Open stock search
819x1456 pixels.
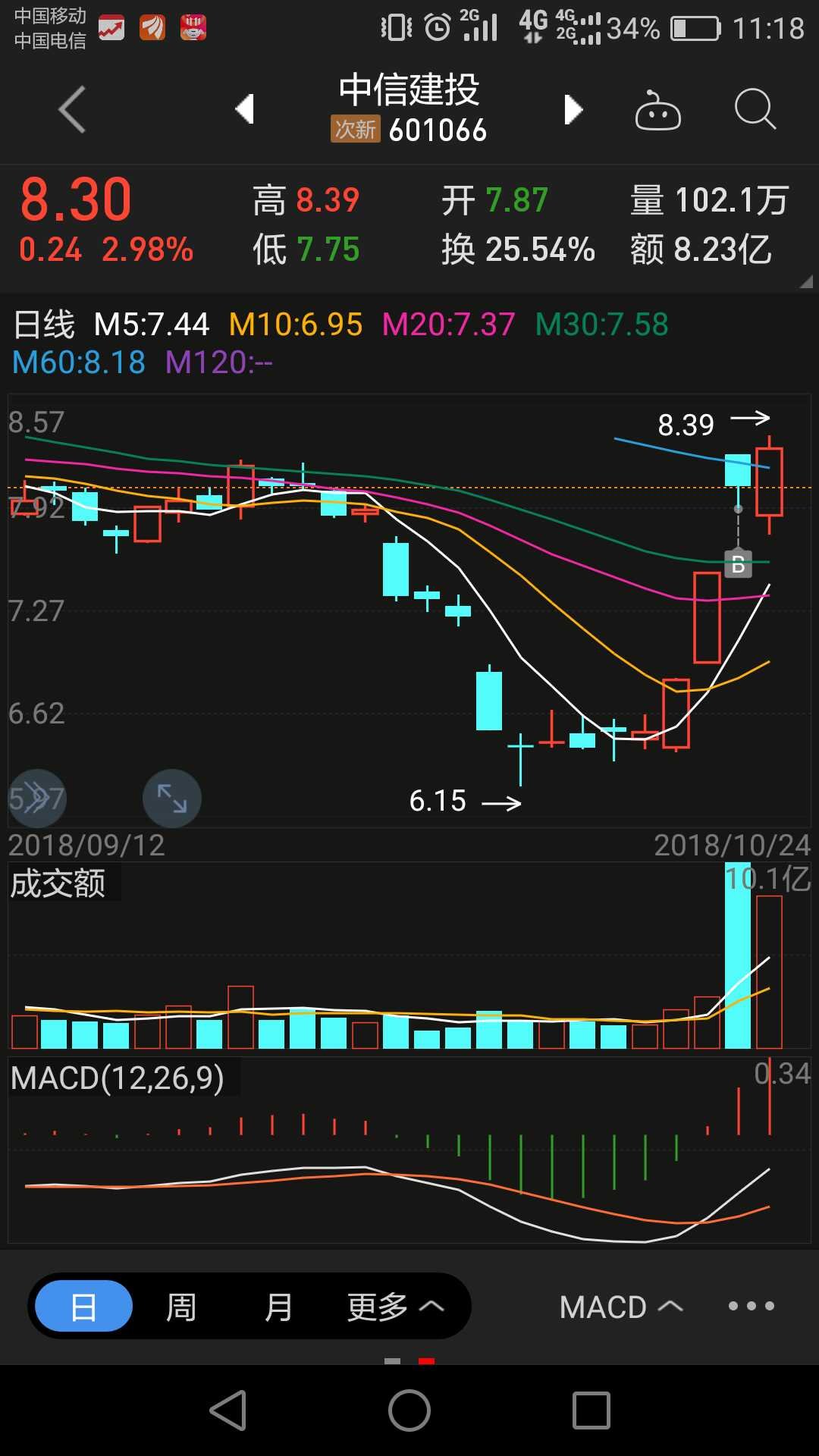(755, 110)
